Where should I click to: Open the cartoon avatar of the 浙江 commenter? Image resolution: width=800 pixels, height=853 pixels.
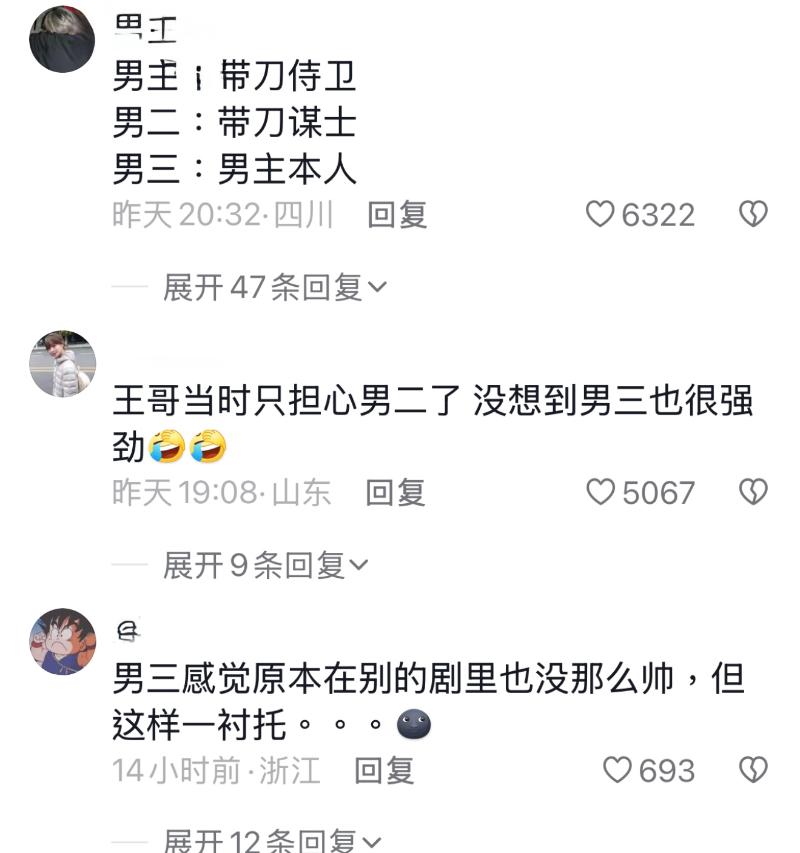click(62, 642)
